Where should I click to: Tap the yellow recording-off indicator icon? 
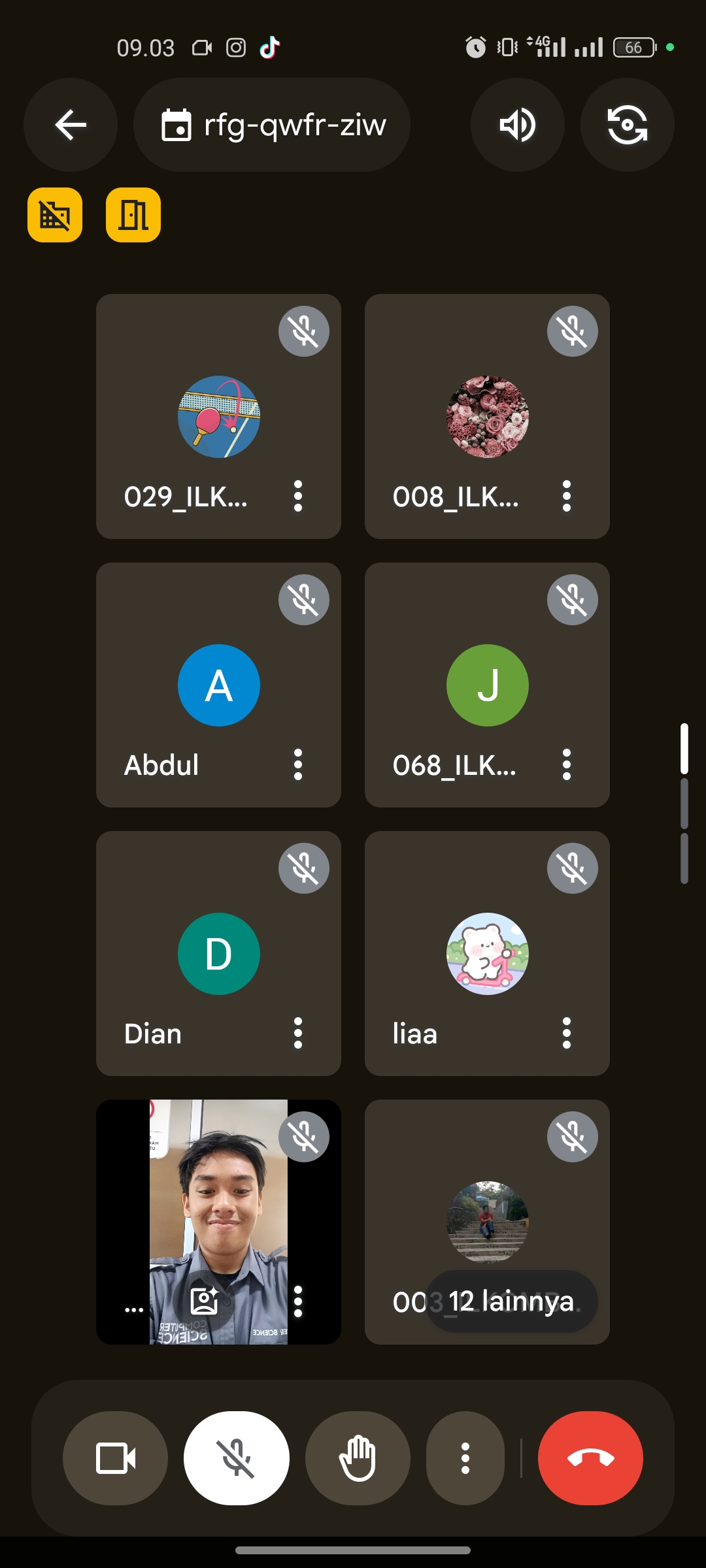[55, 215]
